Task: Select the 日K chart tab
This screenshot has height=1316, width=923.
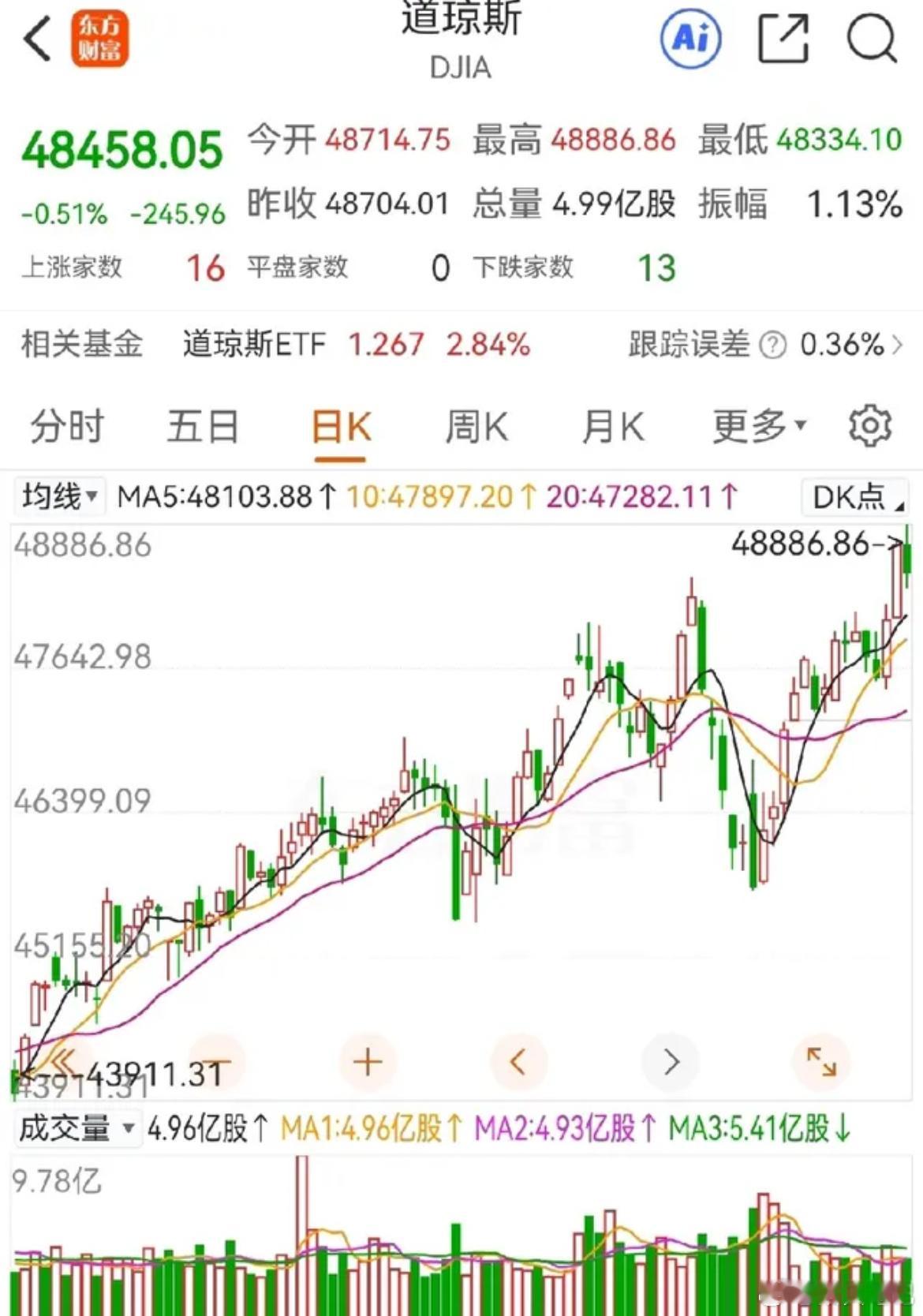Action: 341,428
